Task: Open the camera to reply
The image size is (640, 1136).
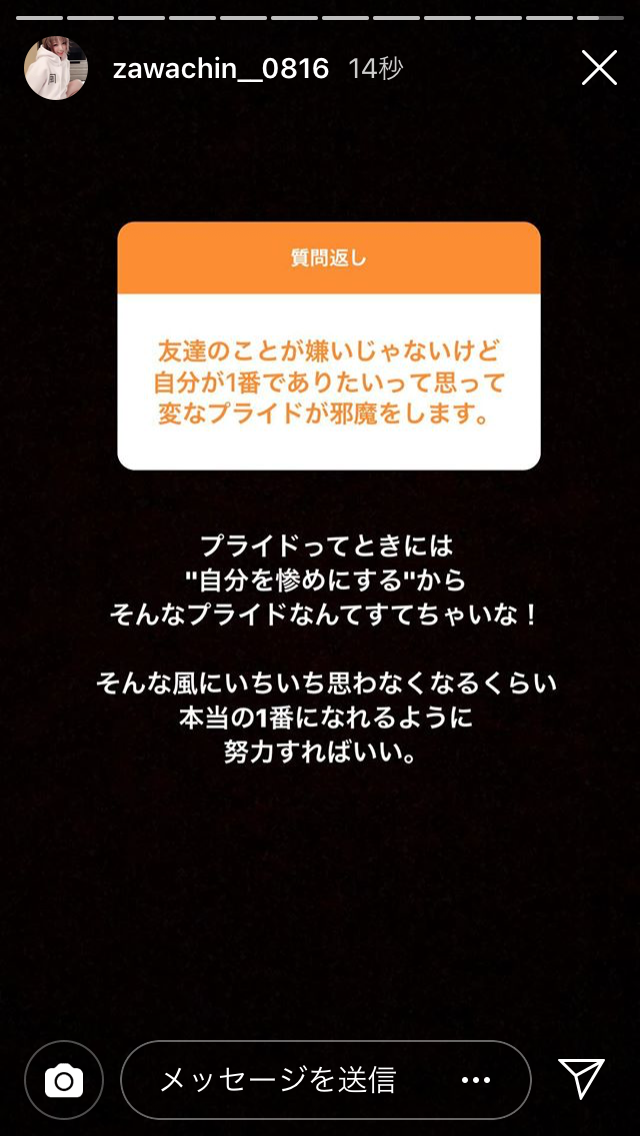Action: click(x=64, y=1080)
